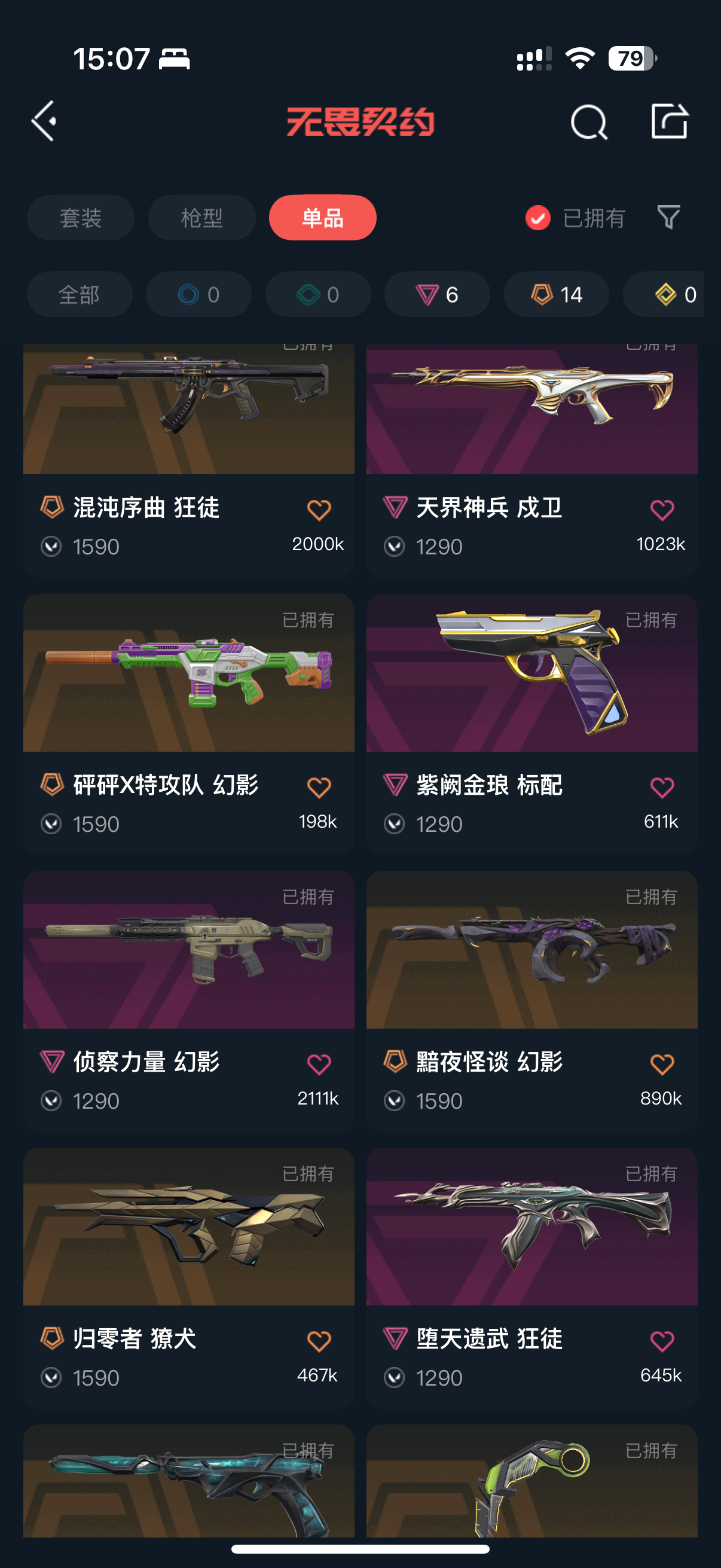Screen dimensions: 721x1568
Task: Tap the heart on 堕天遗武 狂徒
Action: tap(662, 1341)
